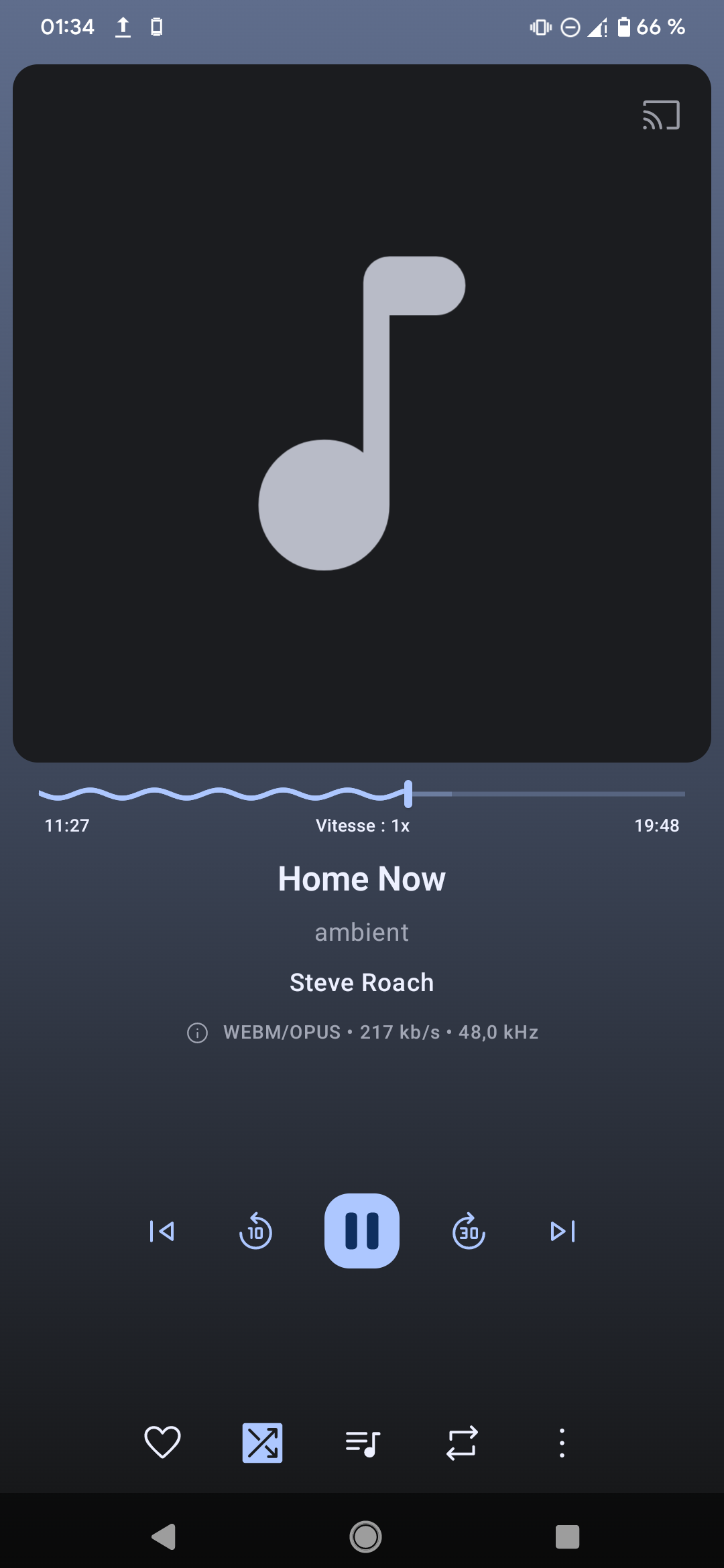Open the three-dot overflow menu
This screenshot has height=1568, width=724.
562,1443
